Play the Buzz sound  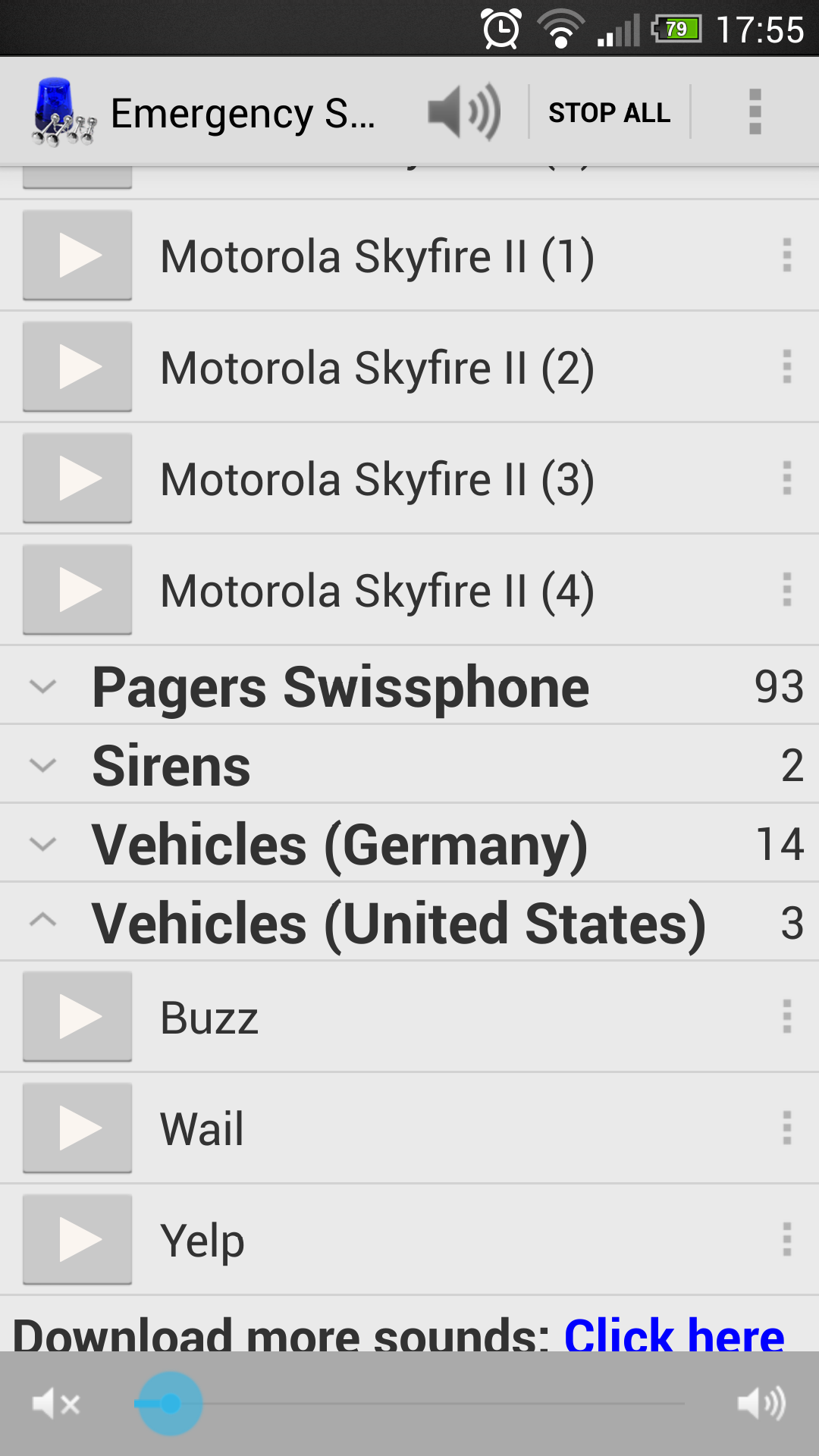pyautogui.click(x=77, y=1017)
